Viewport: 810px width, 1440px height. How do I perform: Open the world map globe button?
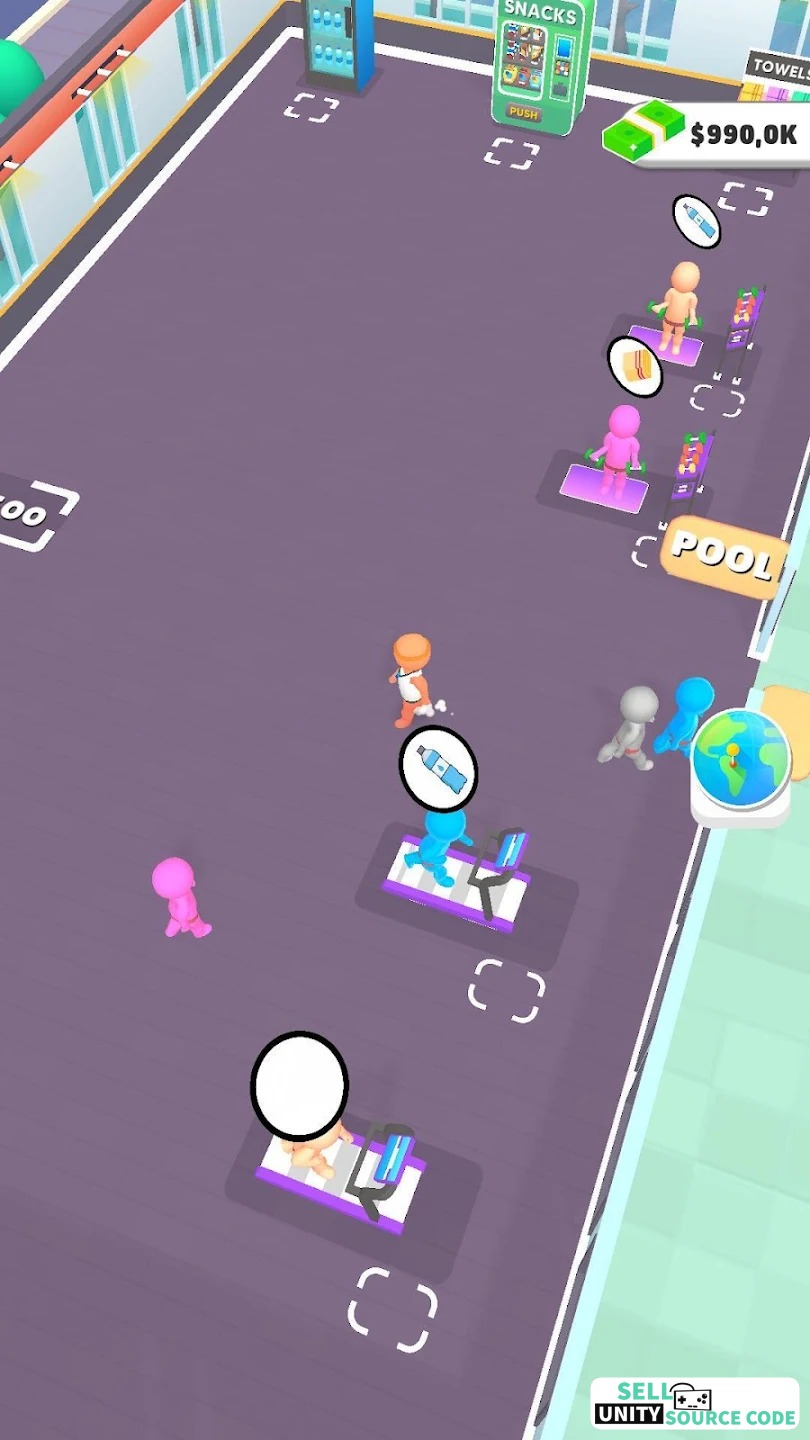point(741,763)
